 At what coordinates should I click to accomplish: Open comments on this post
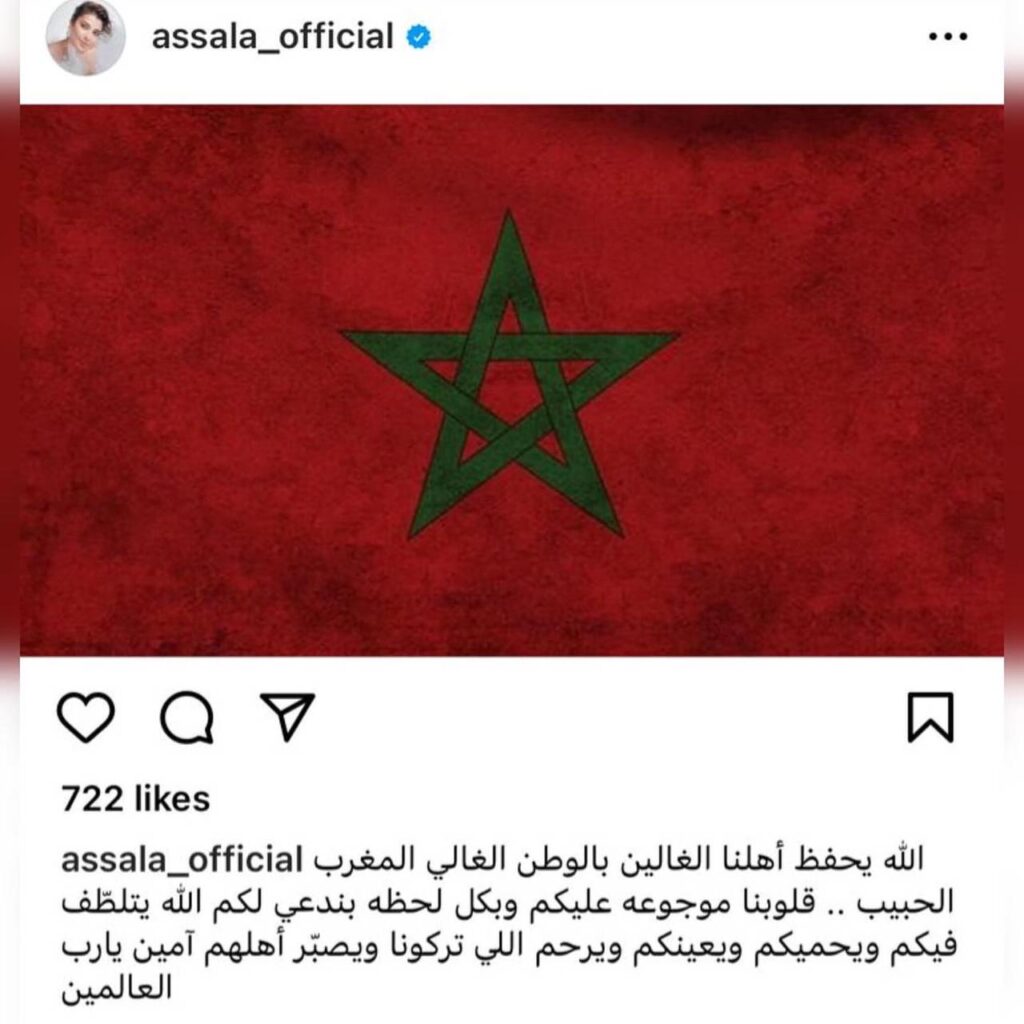click(x=187, y=717)
